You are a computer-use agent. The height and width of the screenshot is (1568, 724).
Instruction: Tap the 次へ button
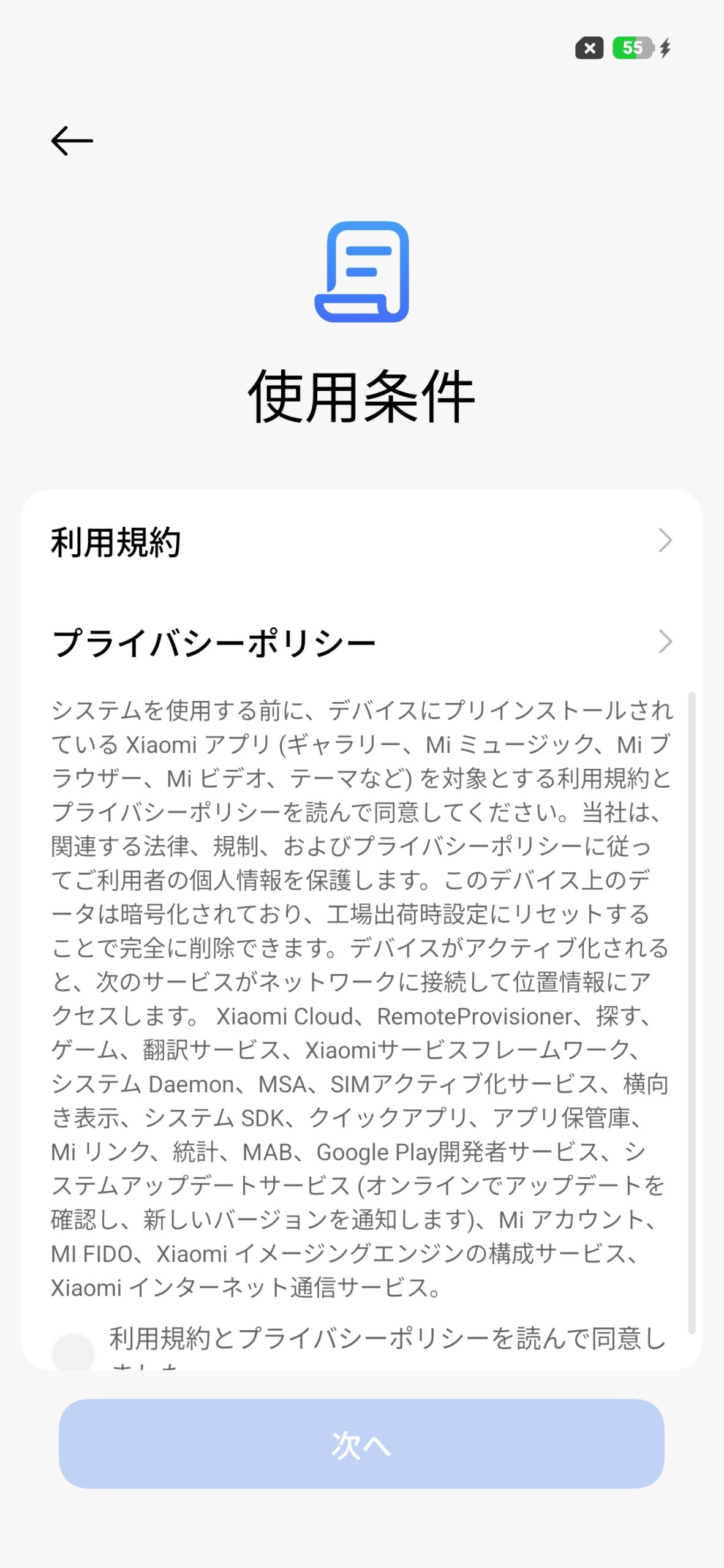tap(361, 1444)
